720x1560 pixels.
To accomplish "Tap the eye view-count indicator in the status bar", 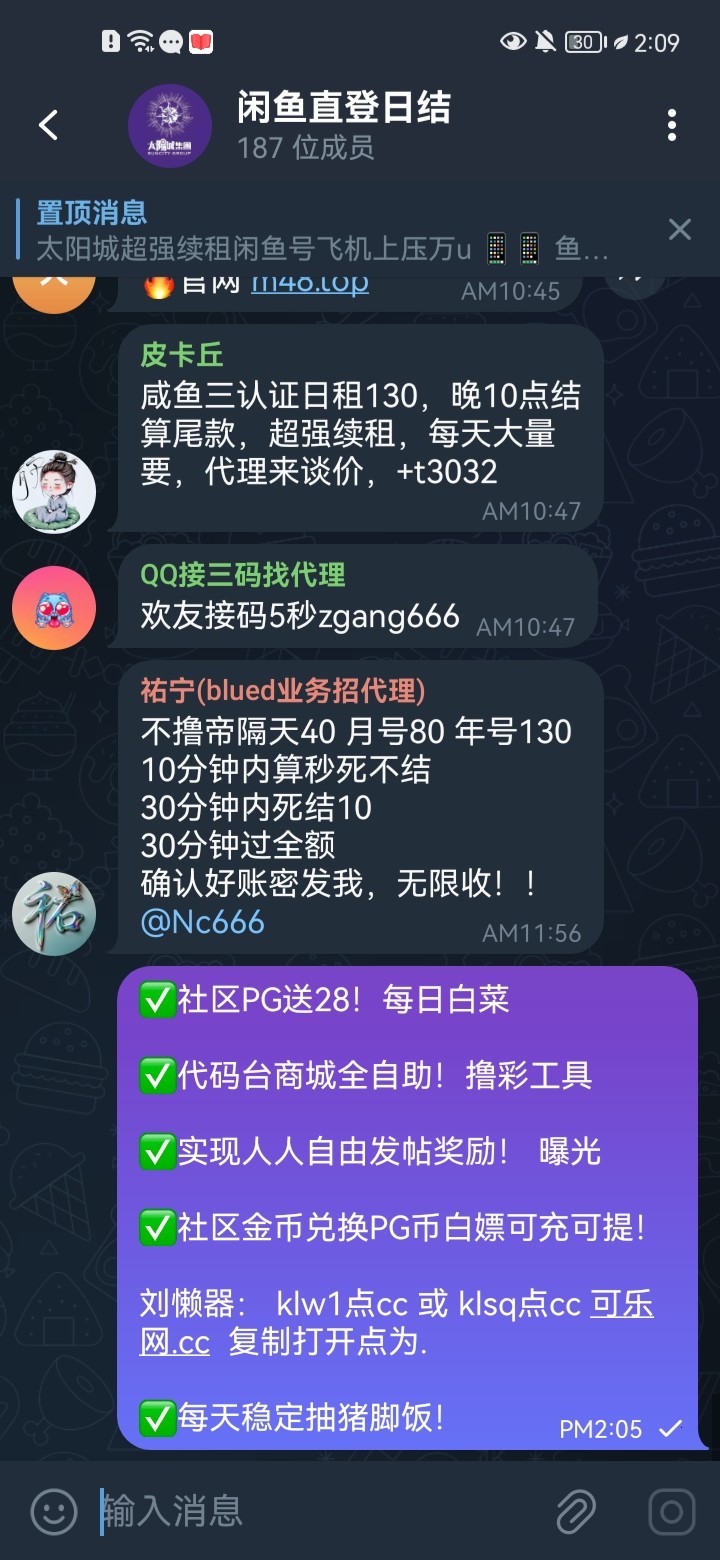I will pyautogui.click(x=512, y=43).
